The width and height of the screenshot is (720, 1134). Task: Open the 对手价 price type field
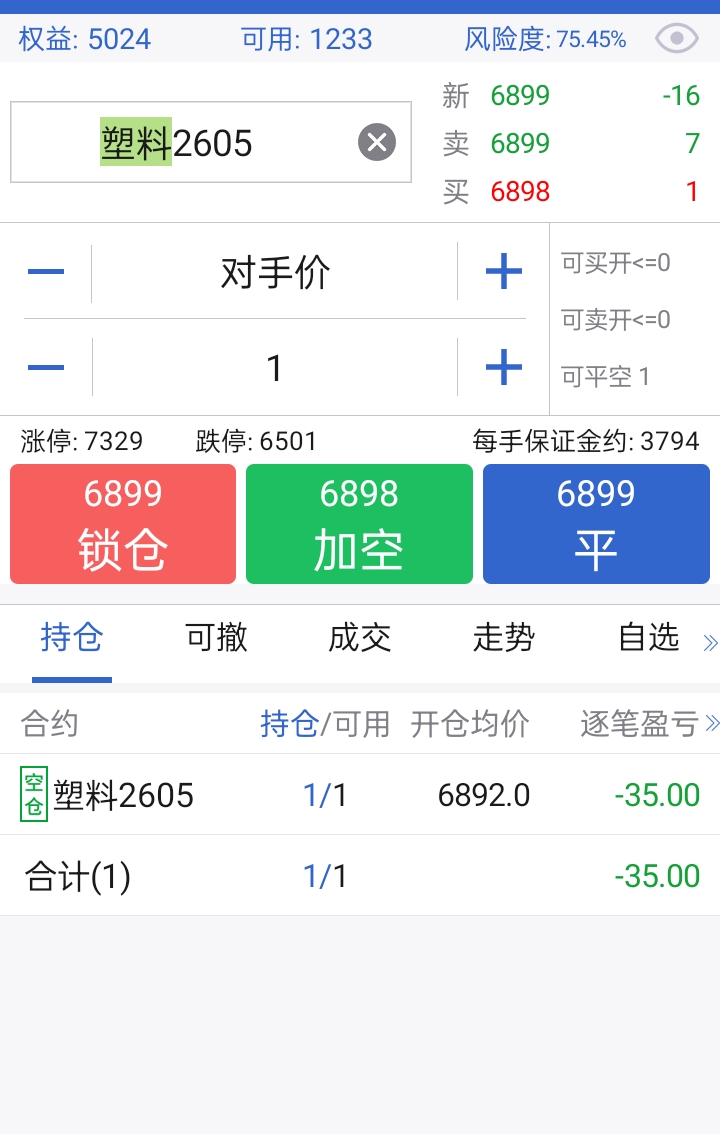[275, 272]
